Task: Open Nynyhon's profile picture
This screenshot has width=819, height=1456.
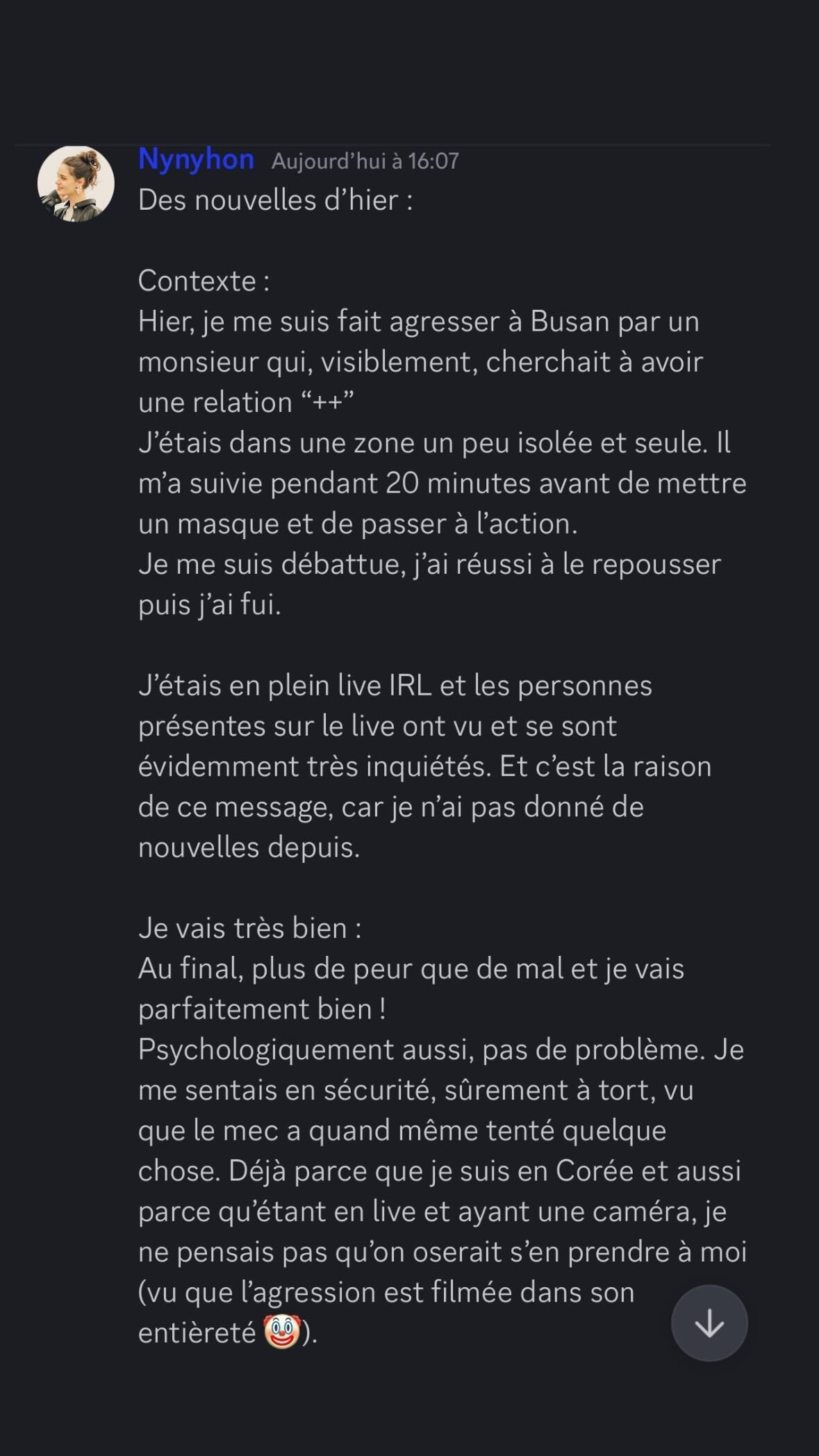Action: (x=76, y=184)
